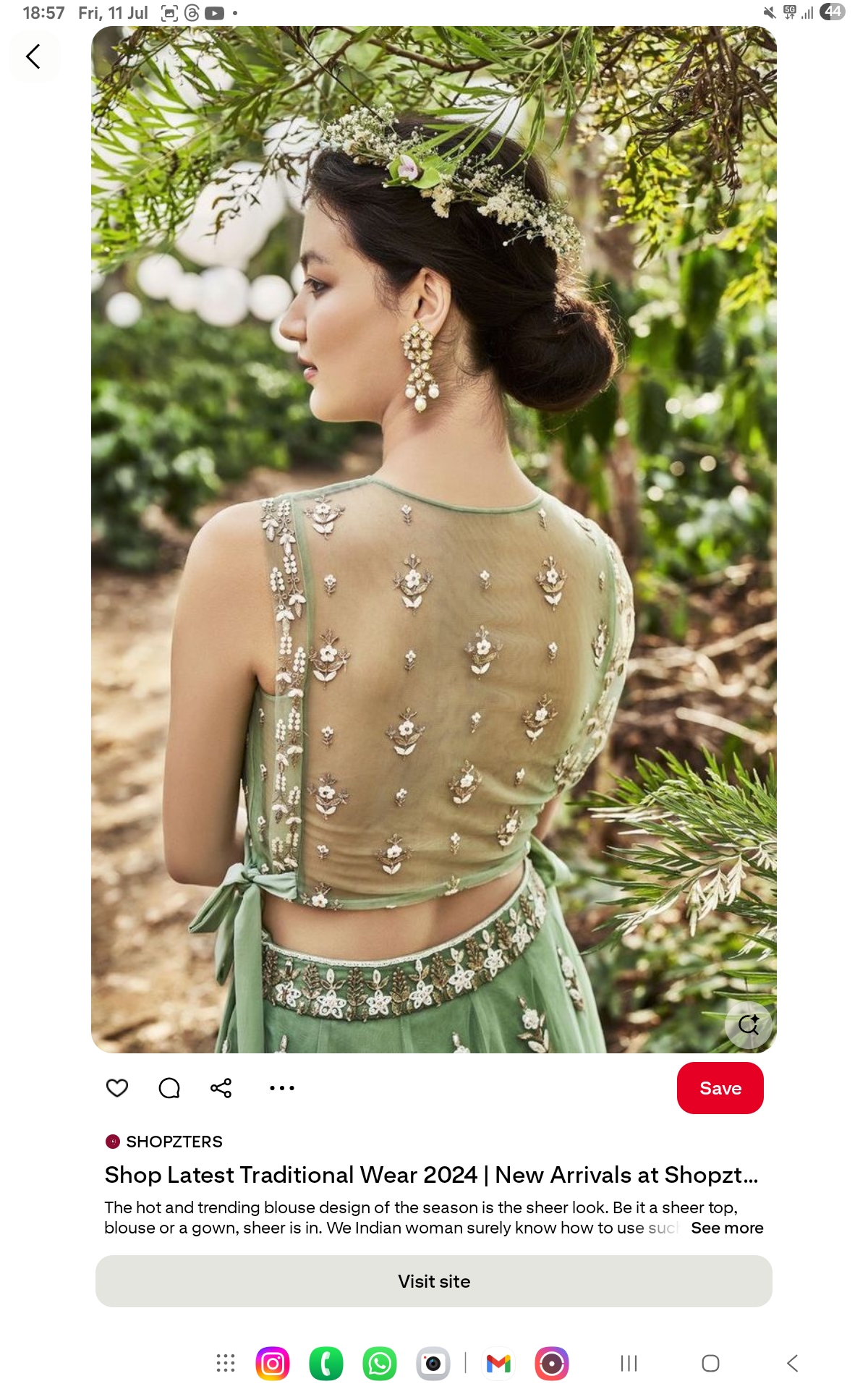Tap the back arrow to exit the pin
Image resolution: width=868 pixels, height=1389 pixels.
click(34, 56)
